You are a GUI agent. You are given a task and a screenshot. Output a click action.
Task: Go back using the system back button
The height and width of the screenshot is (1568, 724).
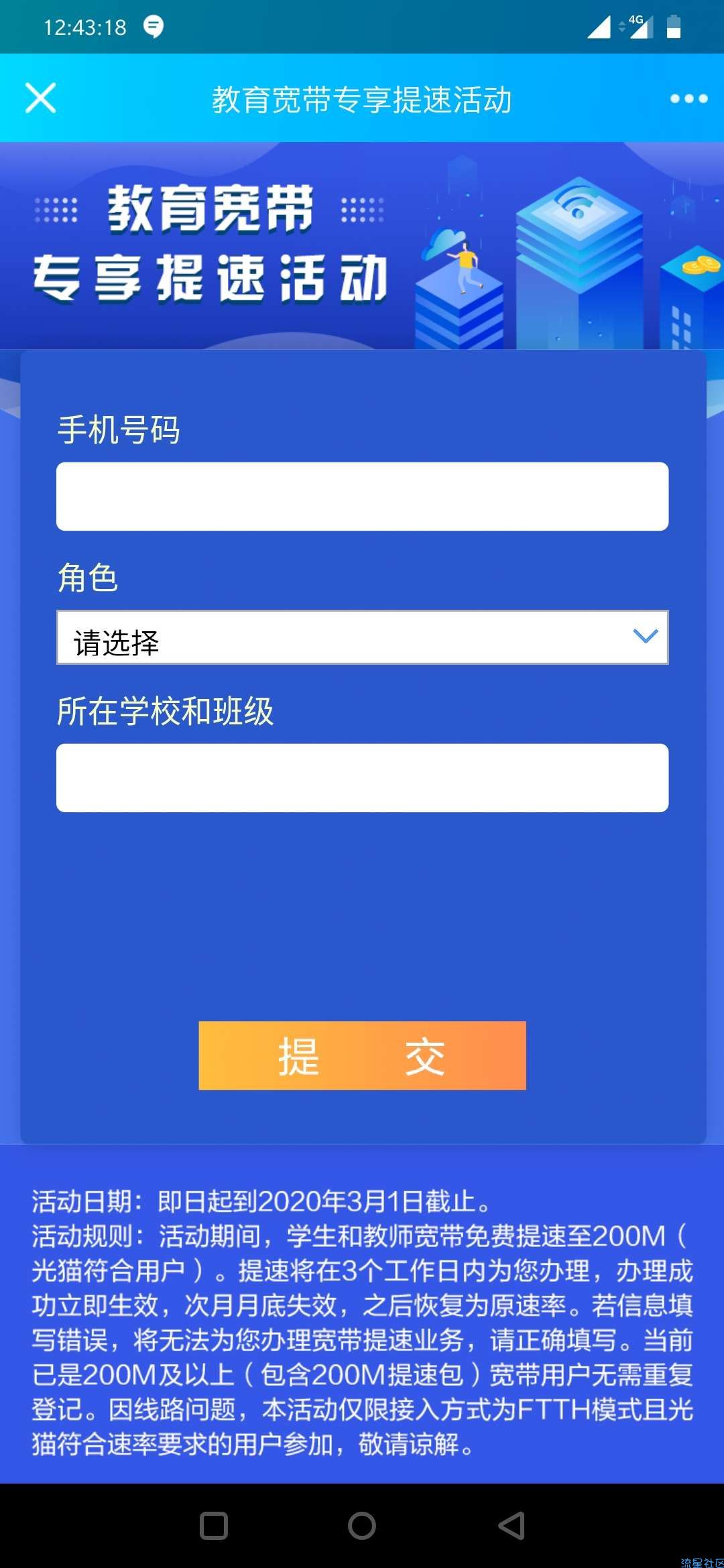point(511,1526)
